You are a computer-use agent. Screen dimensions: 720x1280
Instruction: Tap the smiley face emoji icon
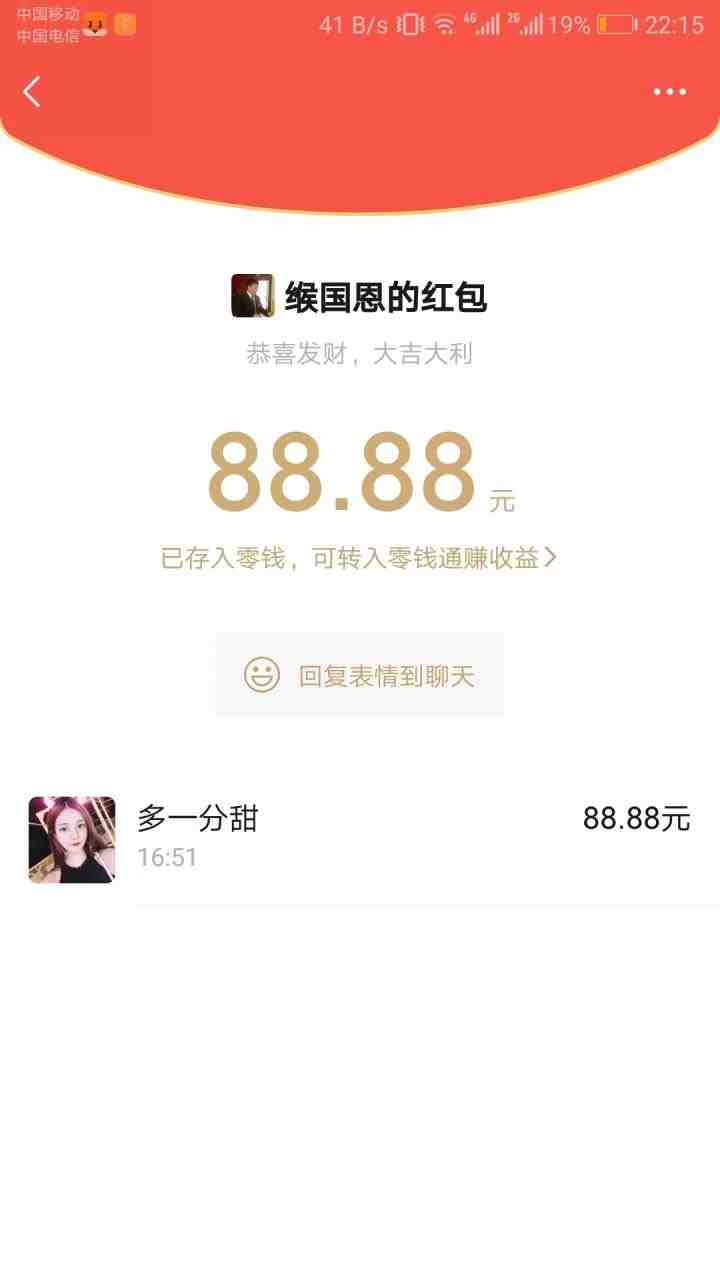(262, 674)
